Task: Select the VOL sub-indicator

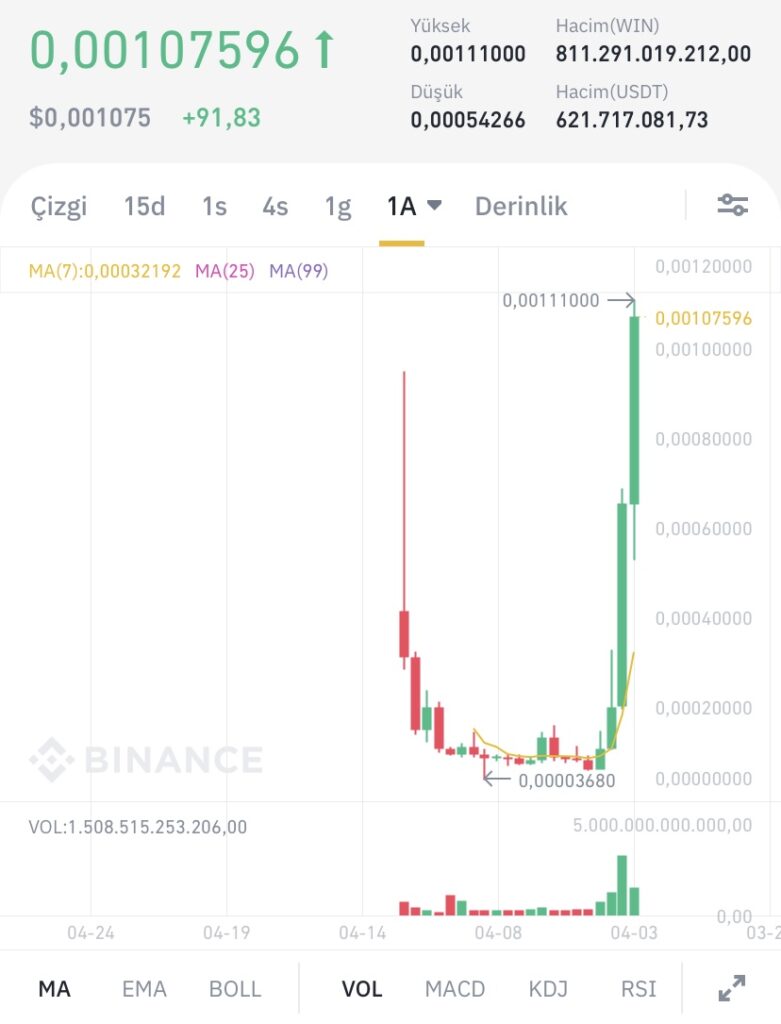Action: pos(362,989)
